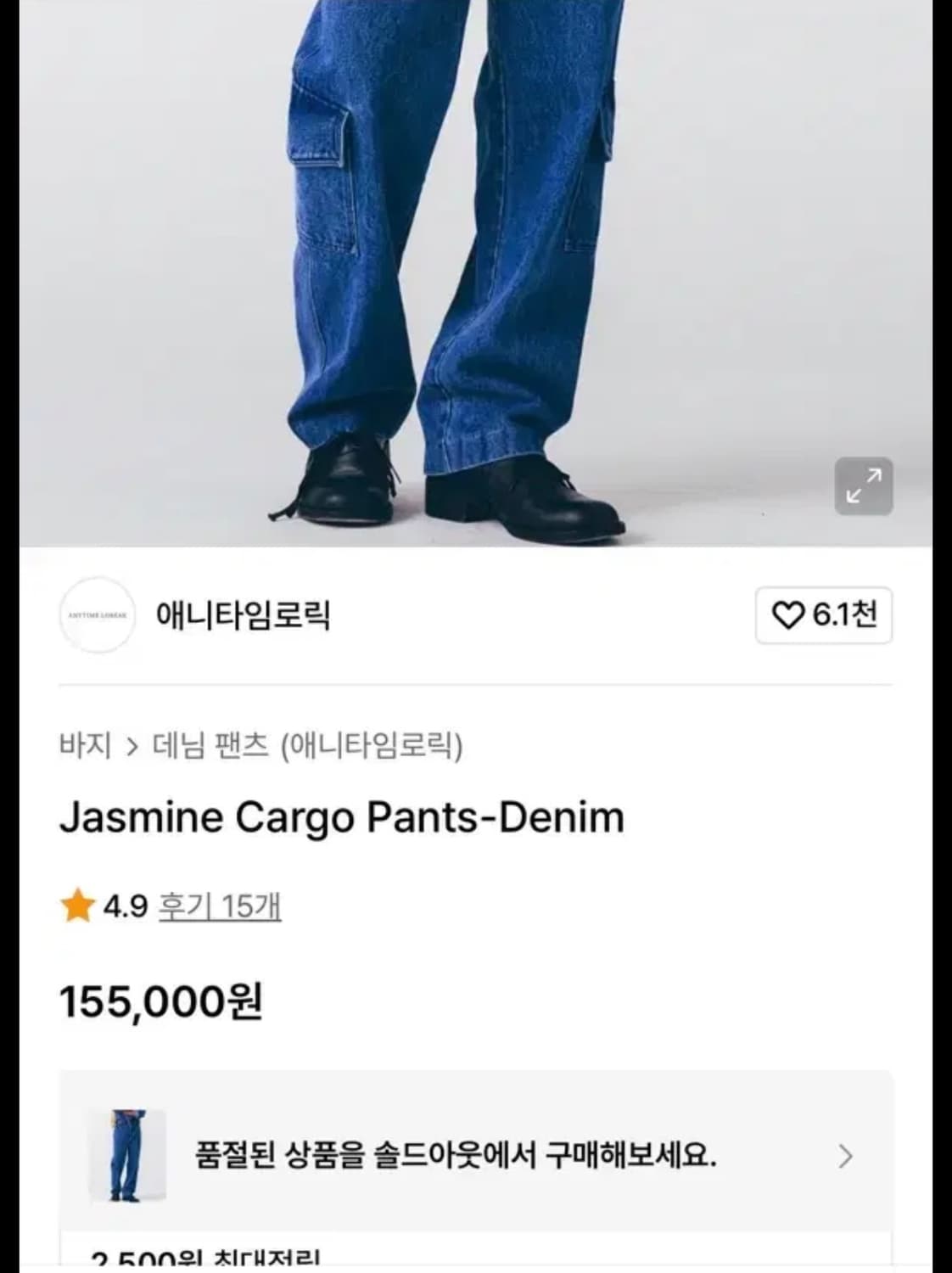Open the 후기 15개 reviews link
Screen dimensions: 952x1273
[217, 906]
